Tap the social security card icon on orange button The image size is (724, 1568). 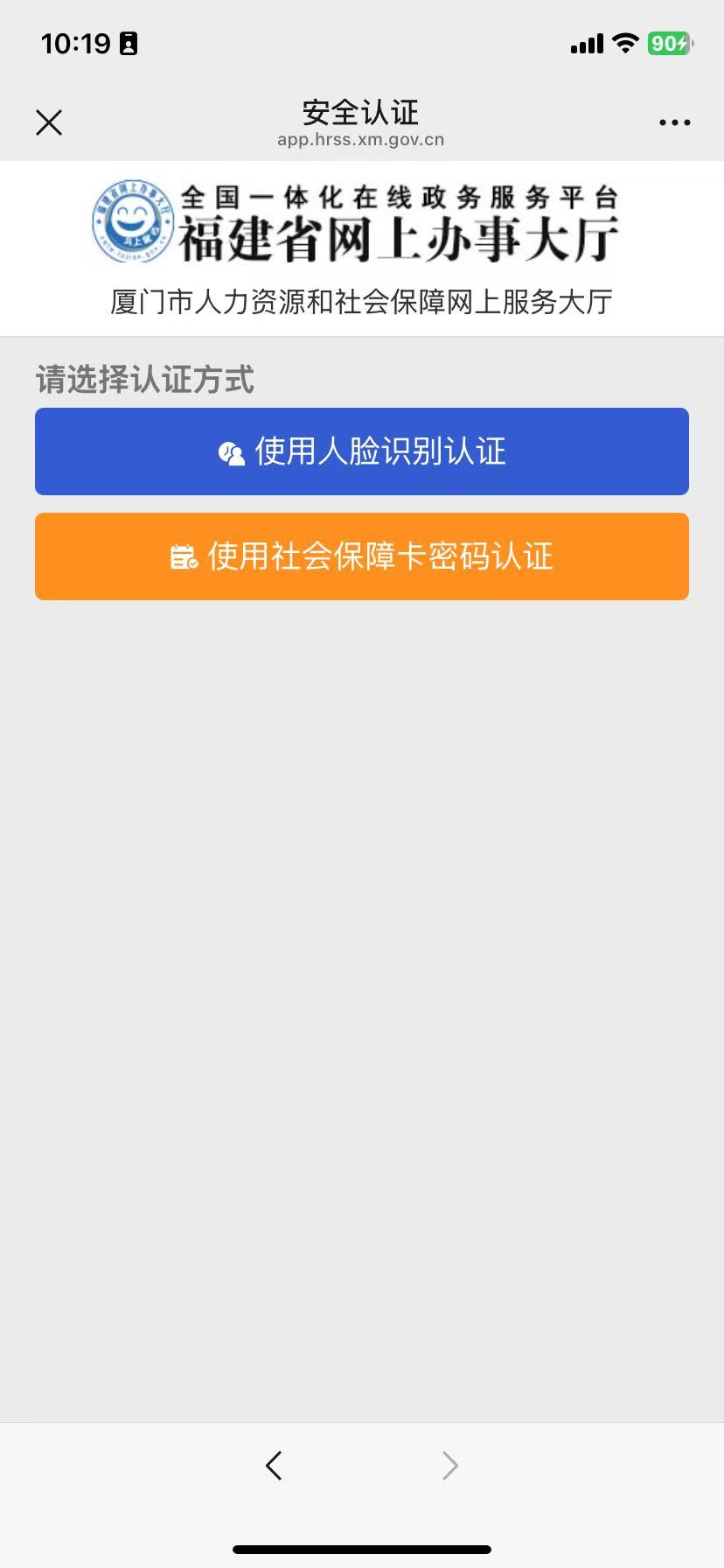pos(183,556)
